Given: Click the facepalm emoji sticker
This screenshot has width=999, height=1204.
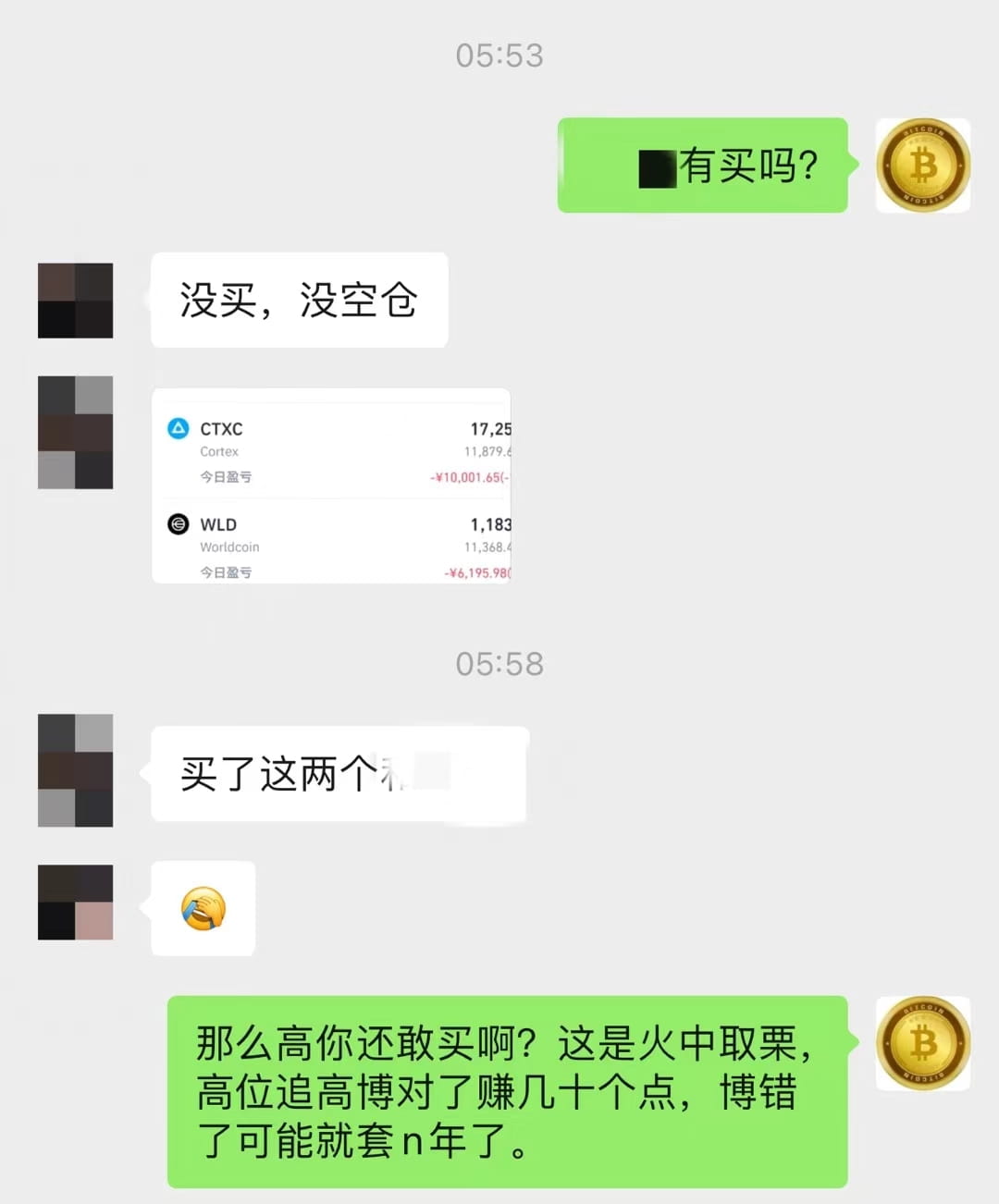Looking at the screenshot, I should [202, 908].
